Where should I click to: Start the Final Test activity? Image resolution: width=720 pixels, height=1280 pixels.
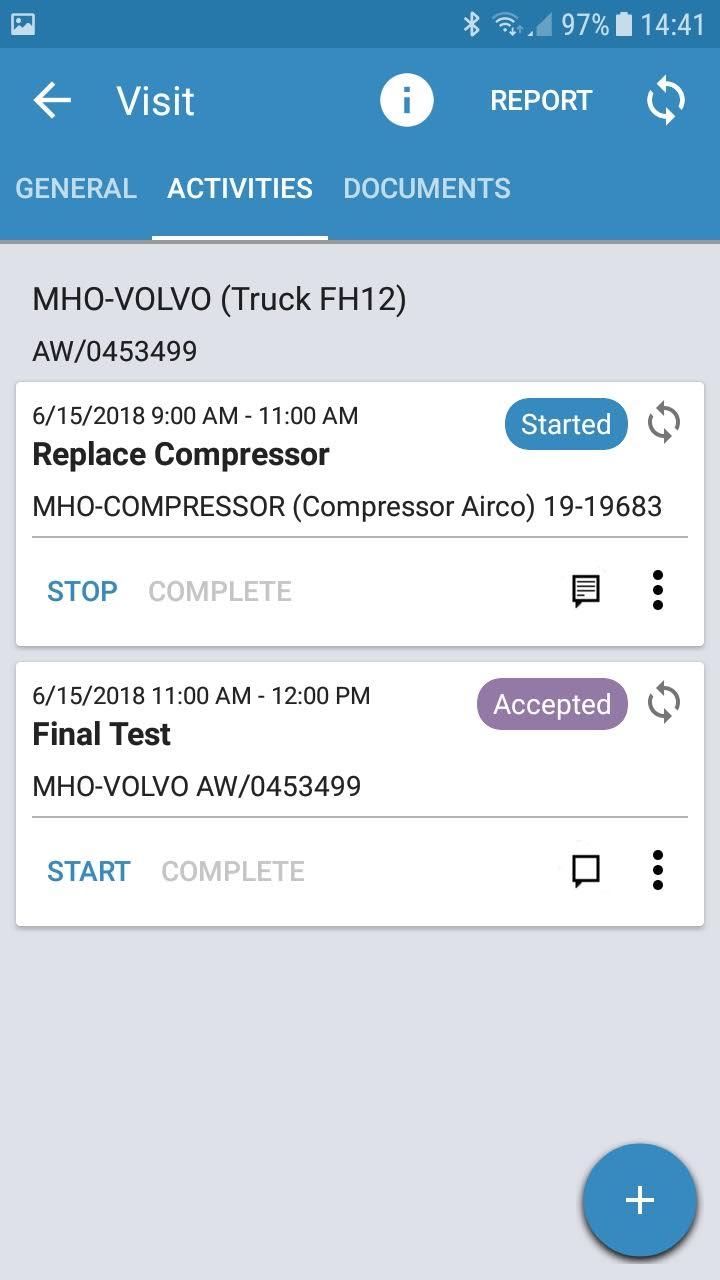[88, 871]
